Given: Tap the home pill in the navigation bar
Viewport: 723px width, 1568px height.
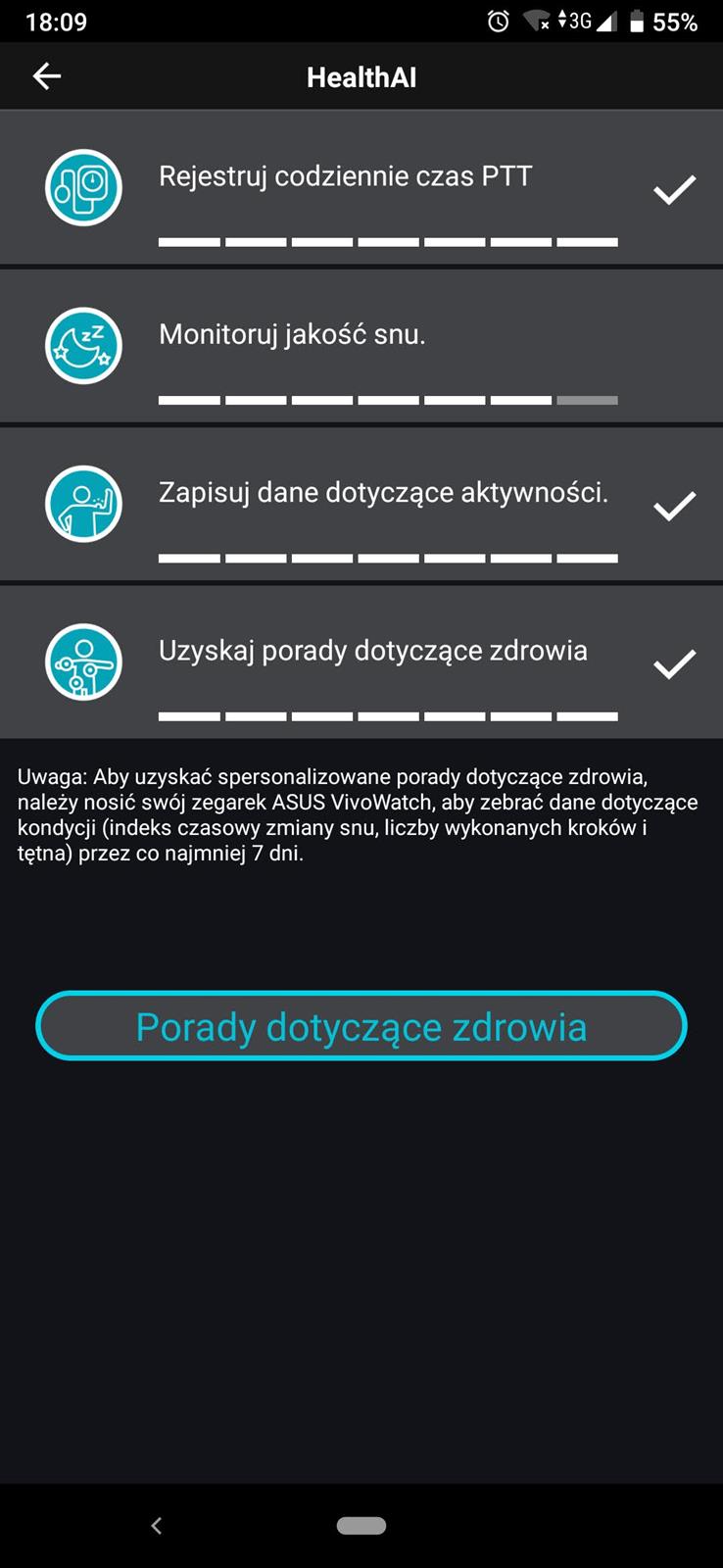Looking at the screenshot, I should point(361,1525).
